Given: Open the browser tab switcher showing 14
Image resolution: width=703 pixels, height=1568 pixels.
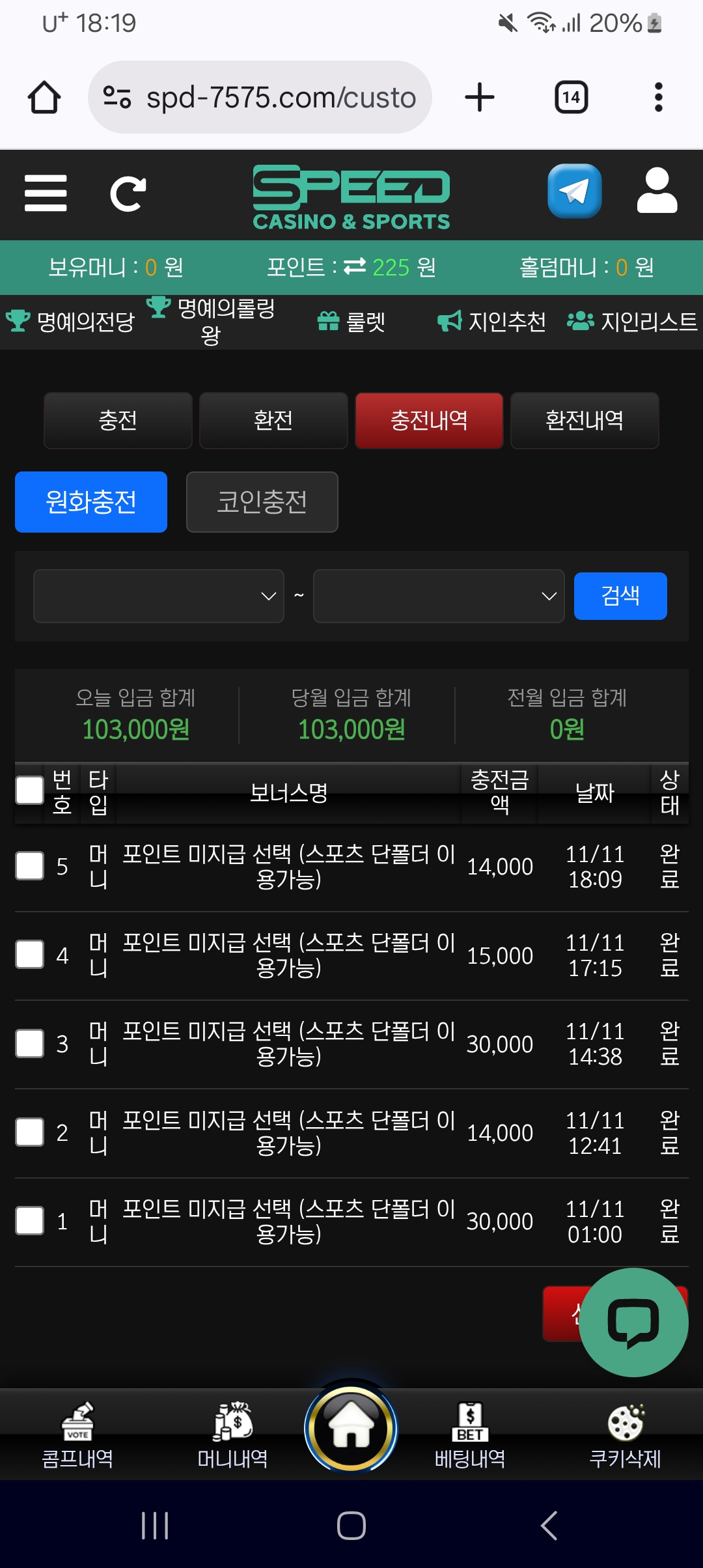Looking at the screenshot, I should [x=571, y=98].
